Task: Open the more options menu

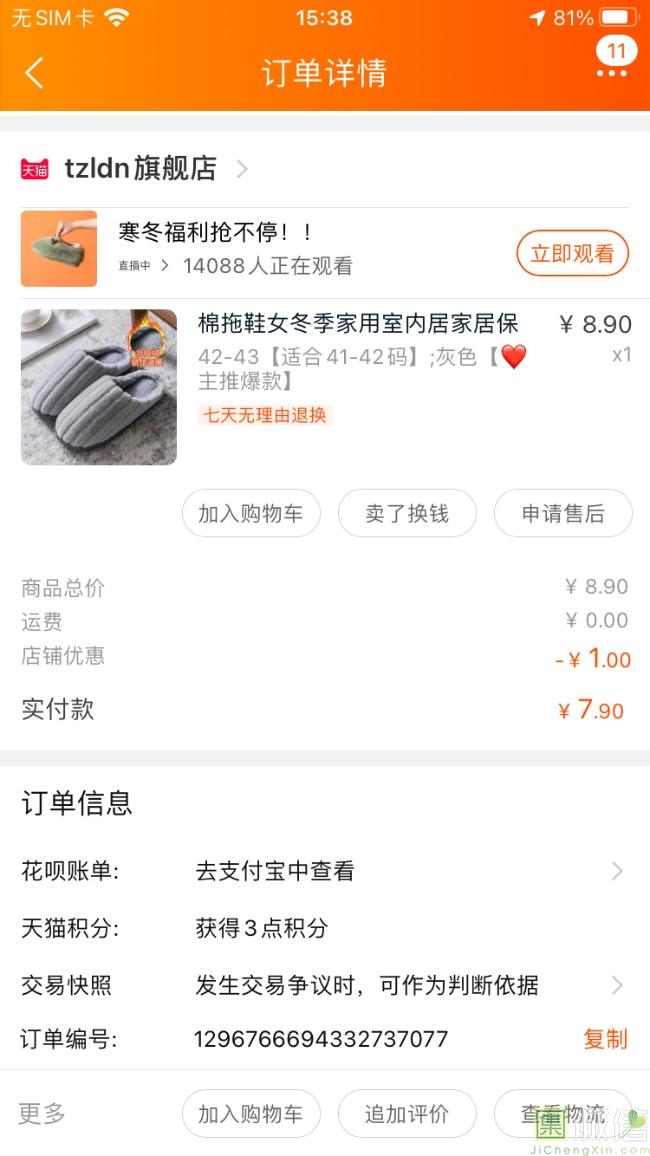Action: [612, 73]
